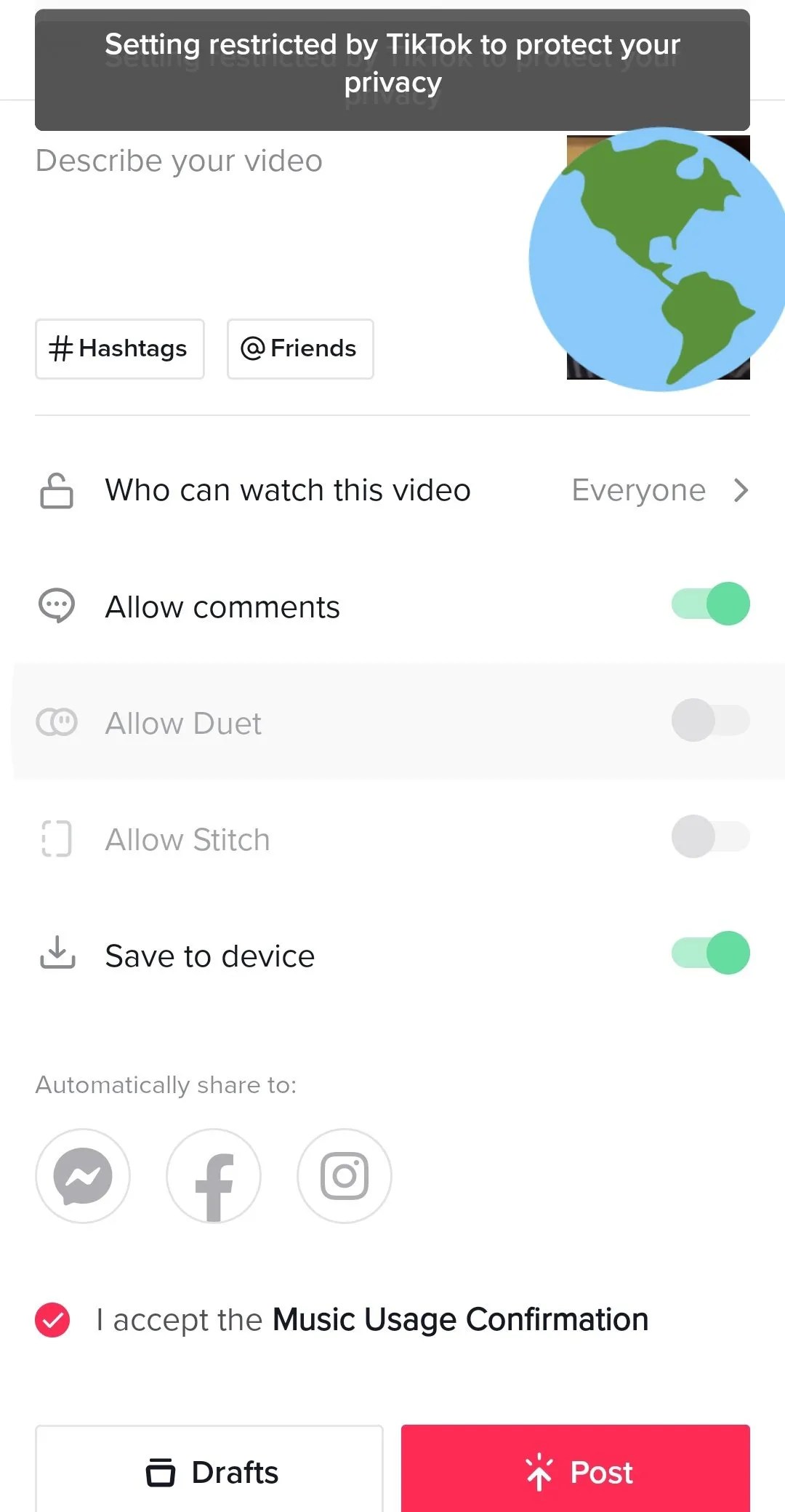Open Who can watch this video
This screenshot has height=1512, width=785.
click(392, 491)
